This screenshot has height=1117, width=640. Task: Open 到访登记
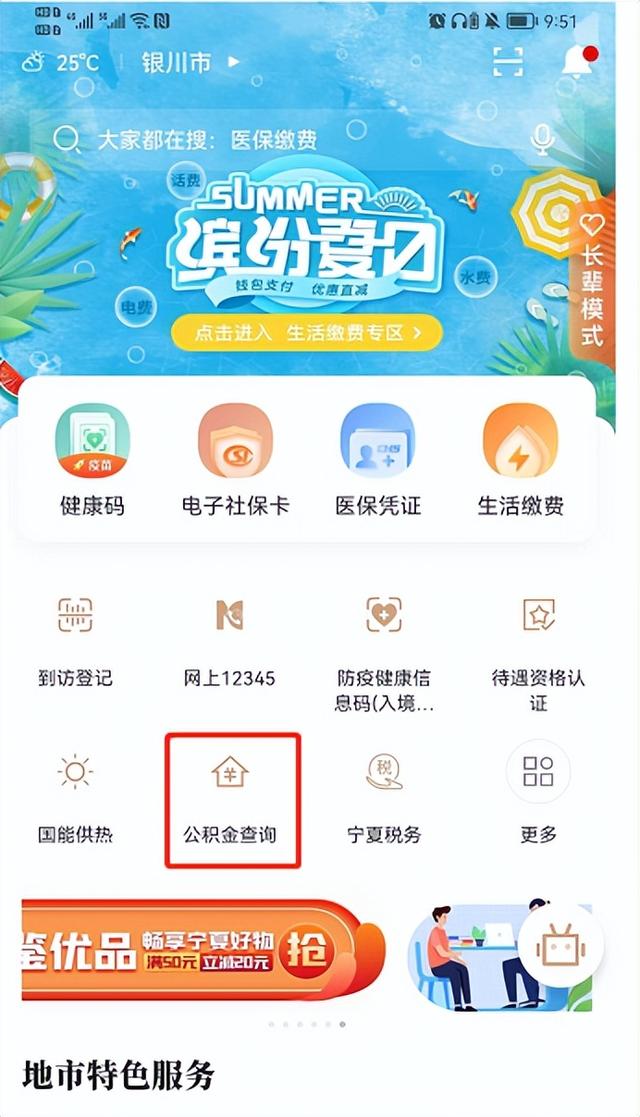coord(73,640)
